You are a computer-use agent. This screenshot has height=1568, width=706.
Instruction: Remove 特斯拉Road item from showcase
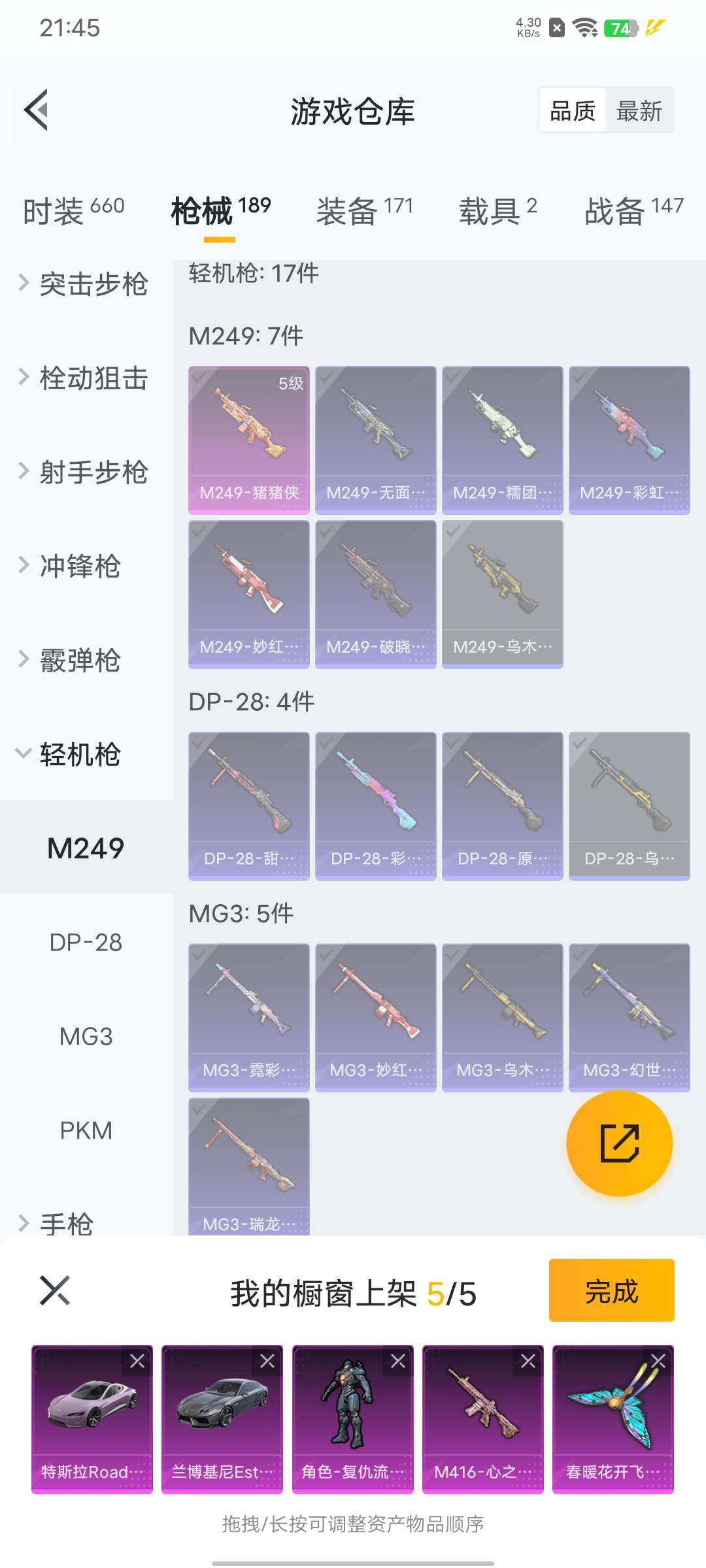click(137, 1361)
